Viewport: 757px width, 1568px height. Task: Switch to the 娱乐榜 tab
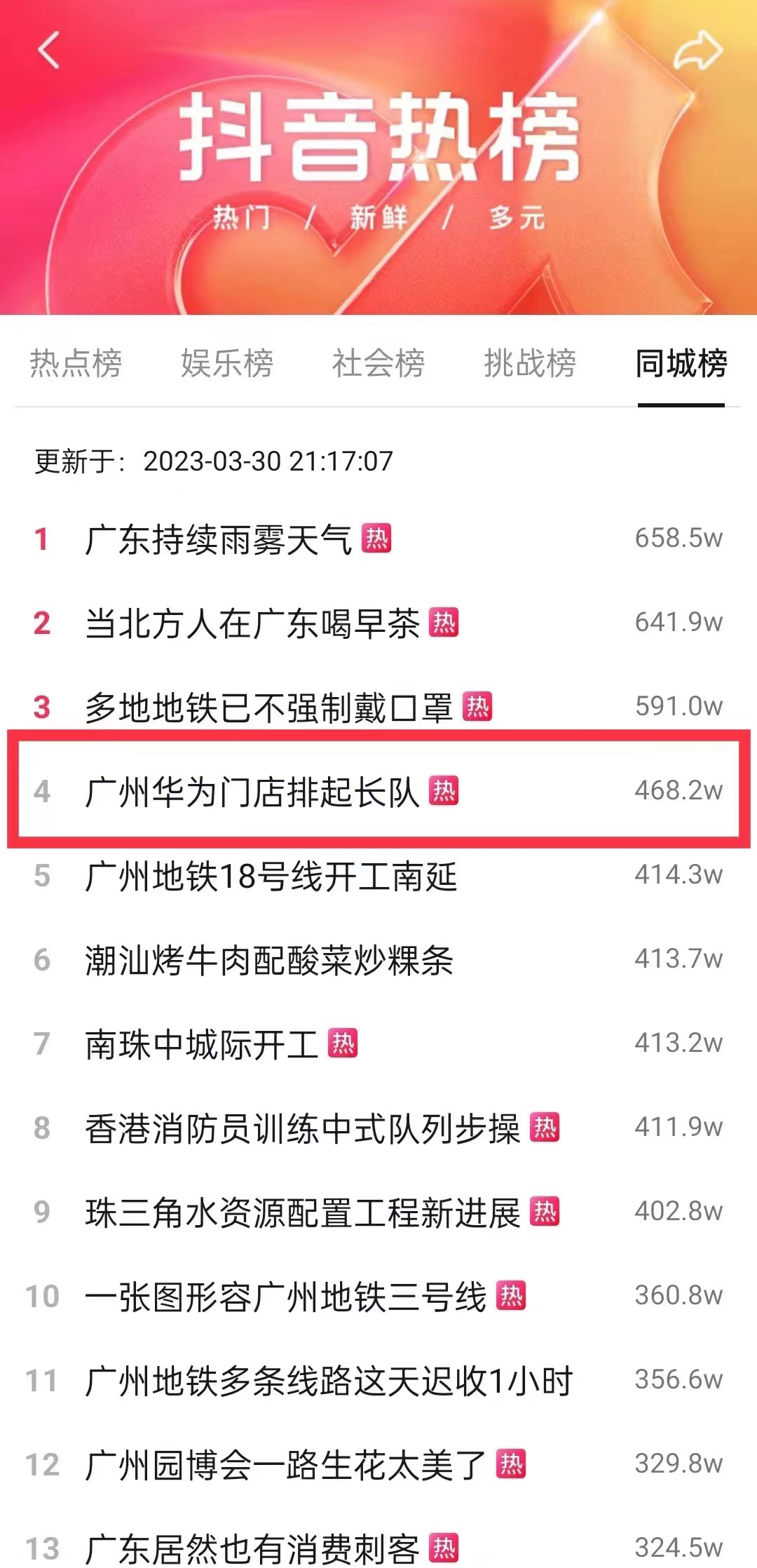tap(227, 363)
